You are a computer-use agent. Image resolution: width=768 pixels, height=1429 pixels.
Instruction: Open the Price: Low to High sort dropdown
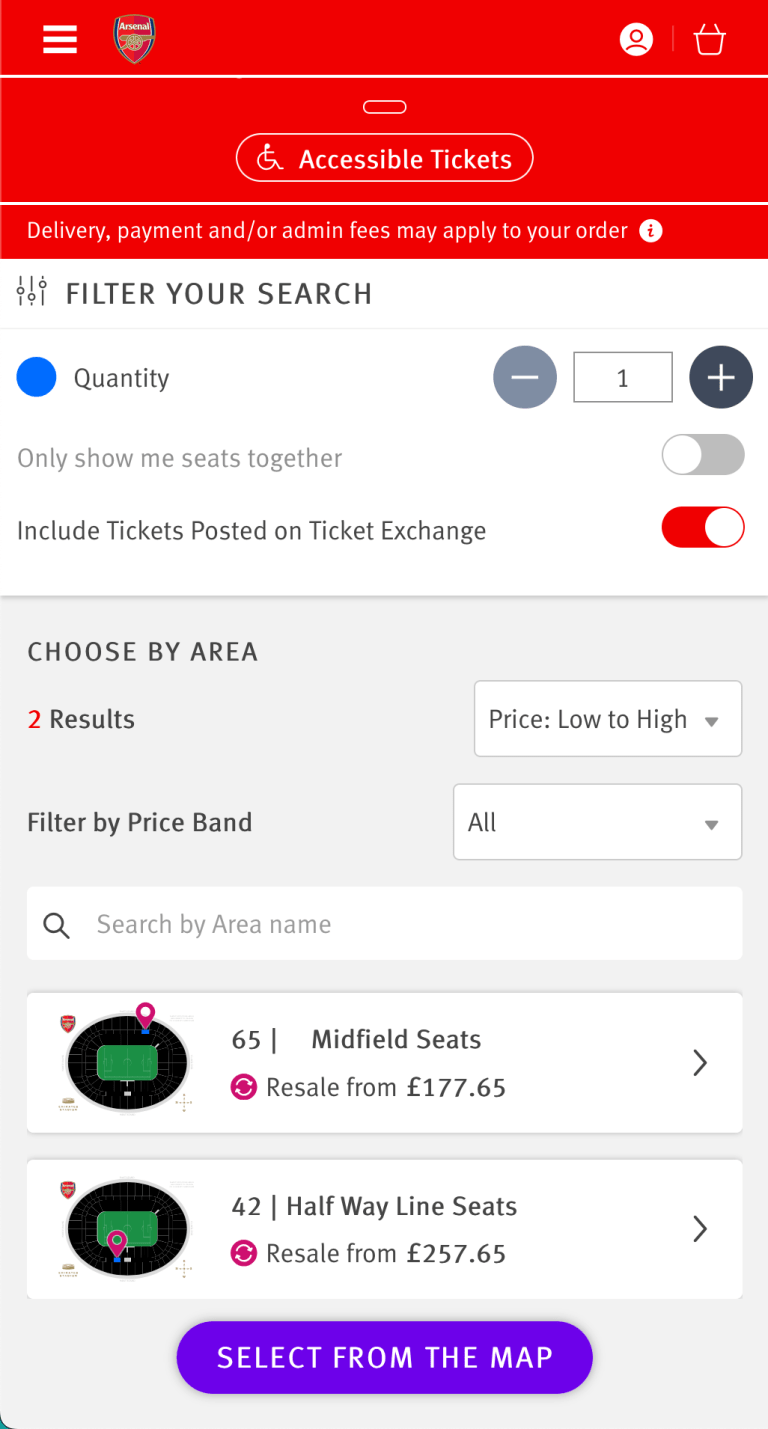607,718
